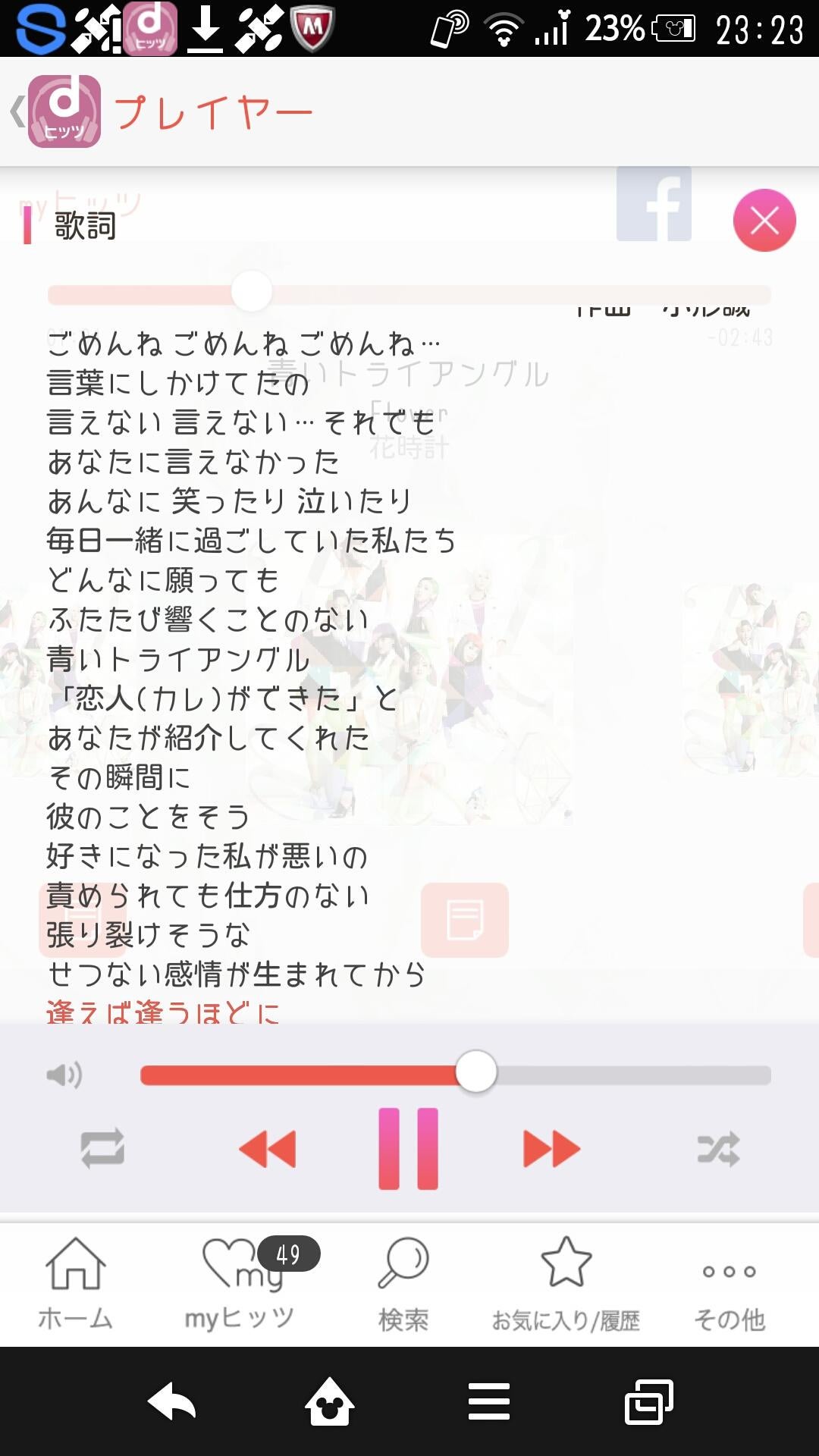Go to the previous track
Screen dimensions: 819x1456
tap(267, 1148)
